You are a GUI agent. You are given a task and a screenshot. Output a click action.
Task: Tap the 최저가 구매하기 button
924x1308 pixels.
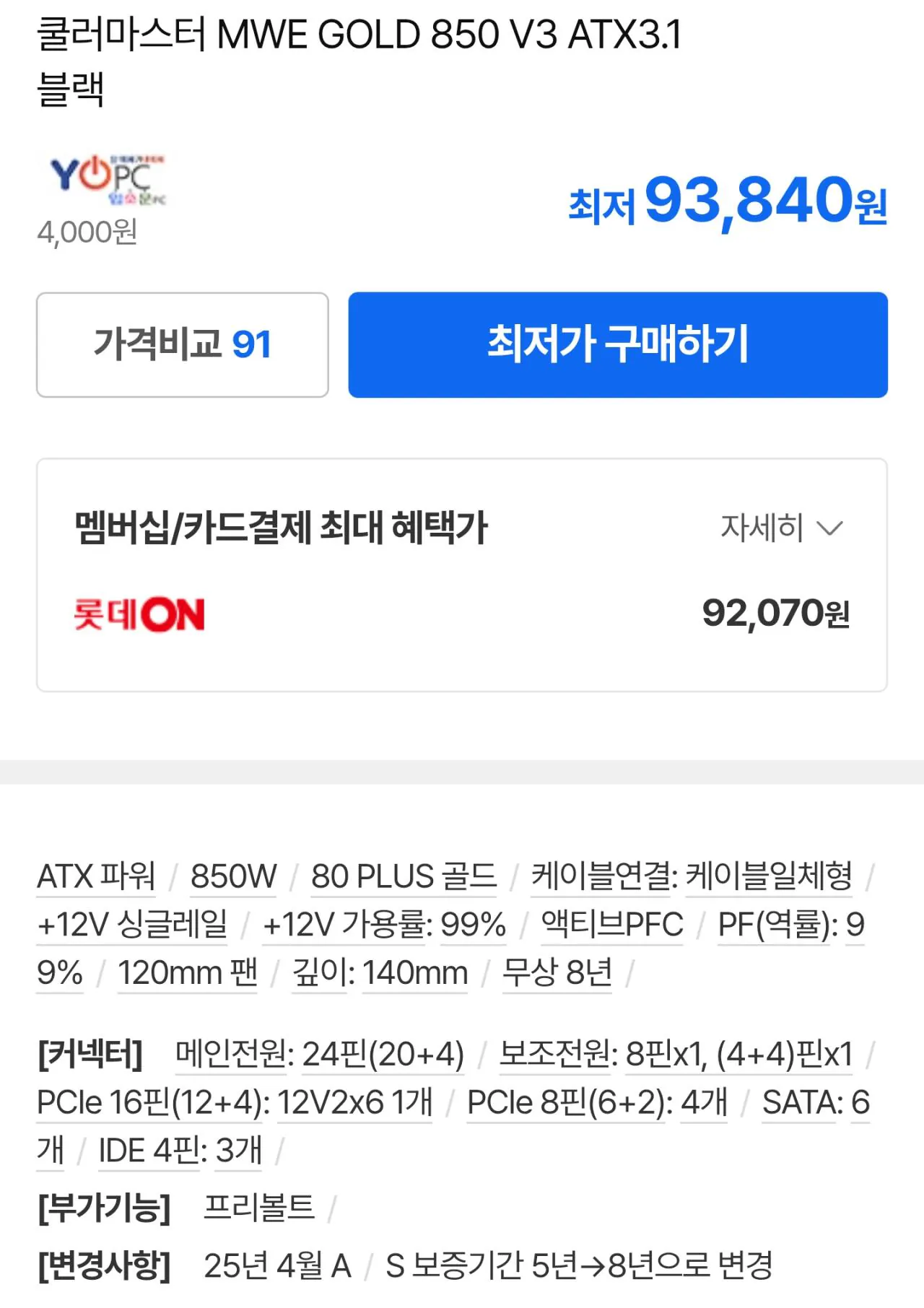(617, 344)
